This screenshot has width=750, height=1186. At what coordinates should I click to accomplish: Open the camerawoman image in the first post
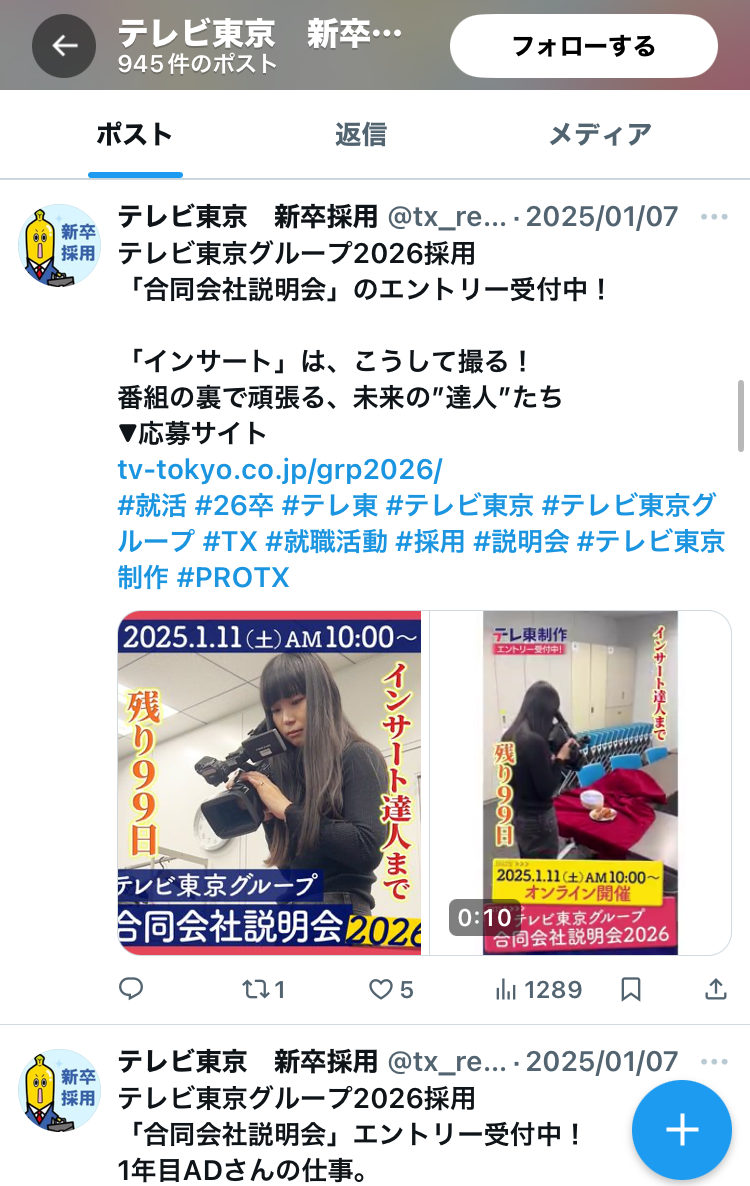coord(270,782)
